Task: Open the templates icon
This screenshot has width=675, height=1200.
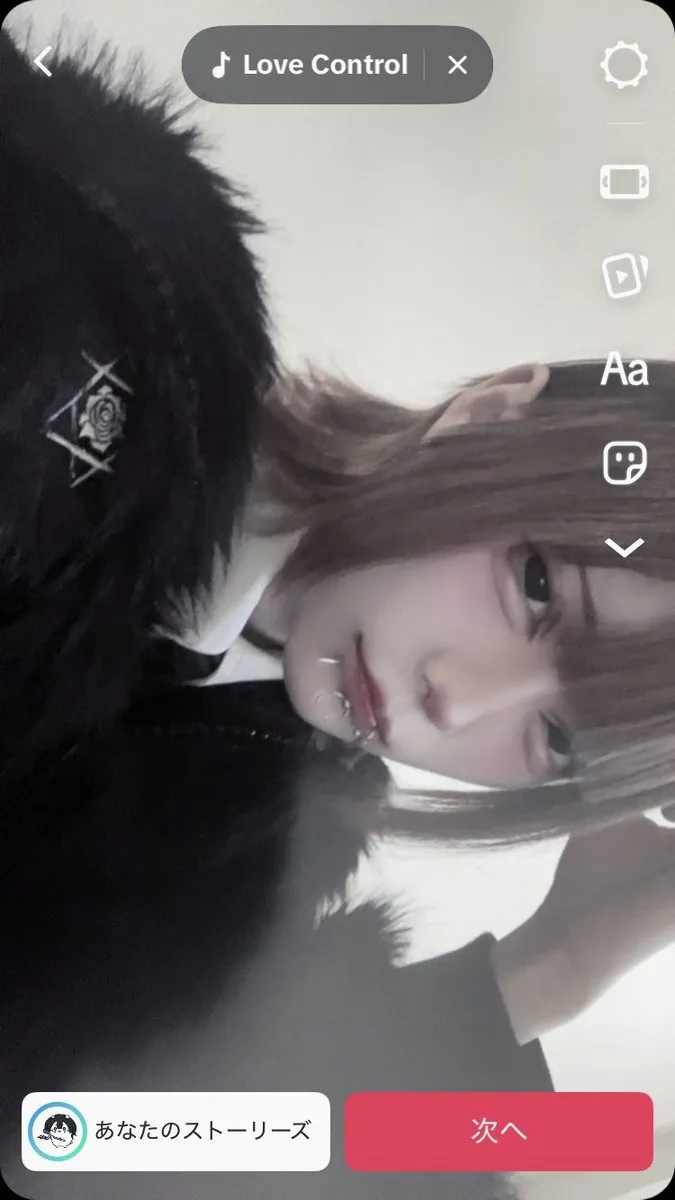Action: [624, 275]
